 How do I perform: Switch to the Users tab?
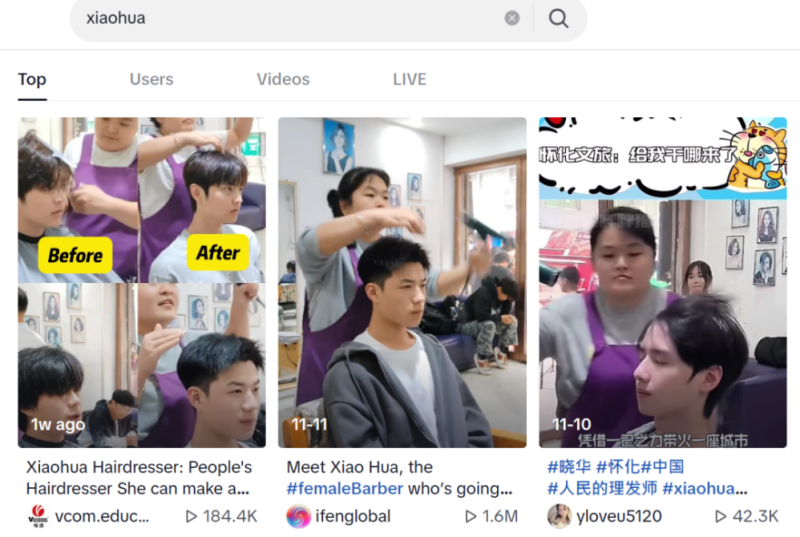click(151, 79)
